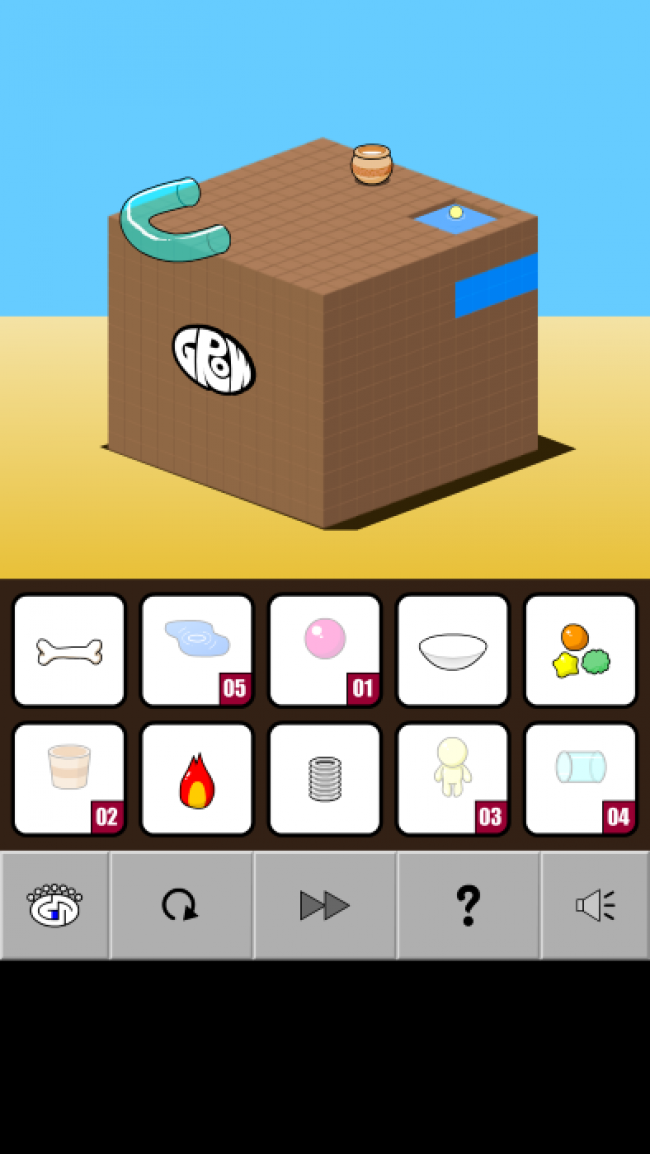Viewport: 650px width, 1154px height.
Task: Open the Eyezmaze logo button
Action: tap(54, 906)
